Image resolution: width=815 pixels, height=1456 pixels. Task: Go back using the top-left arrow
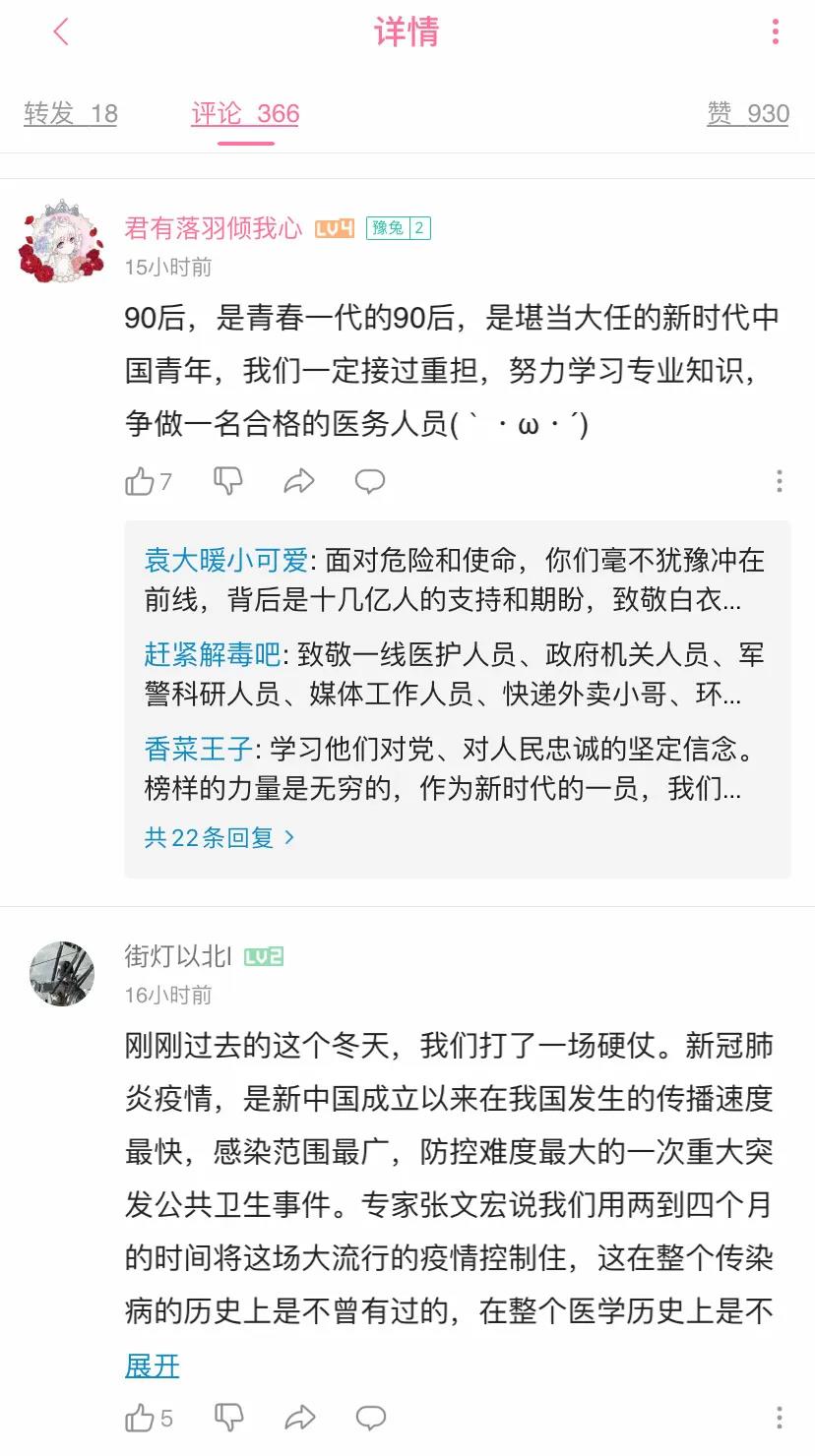click(61, 32)
